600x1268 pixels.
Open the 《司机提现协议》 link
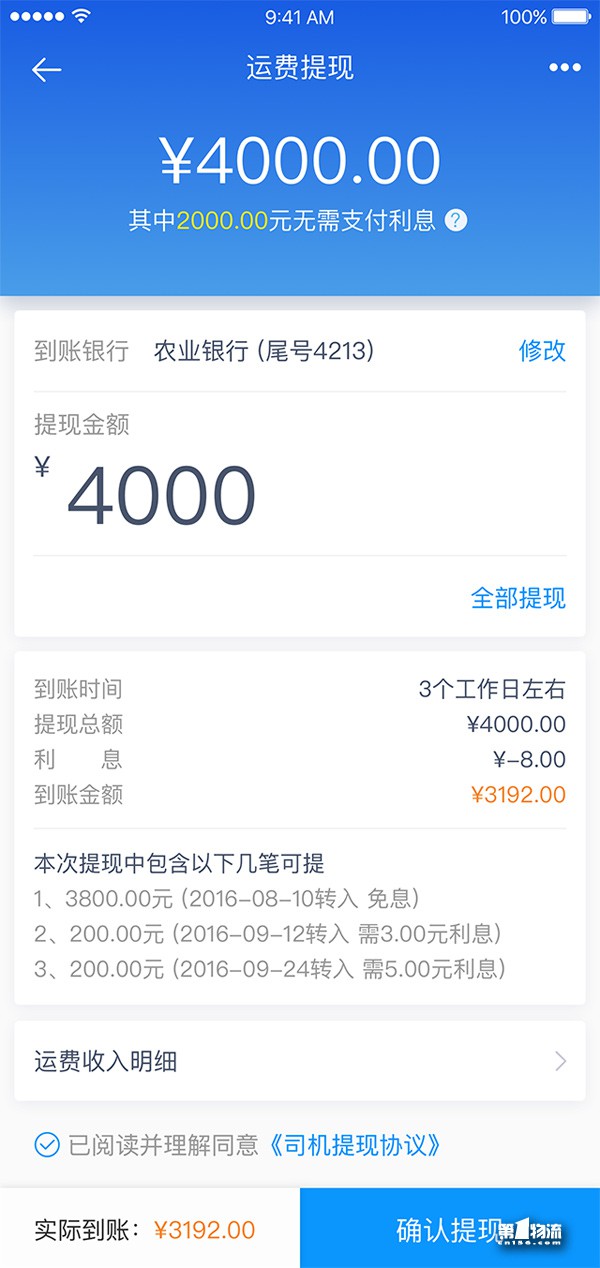pos(353,1145)
